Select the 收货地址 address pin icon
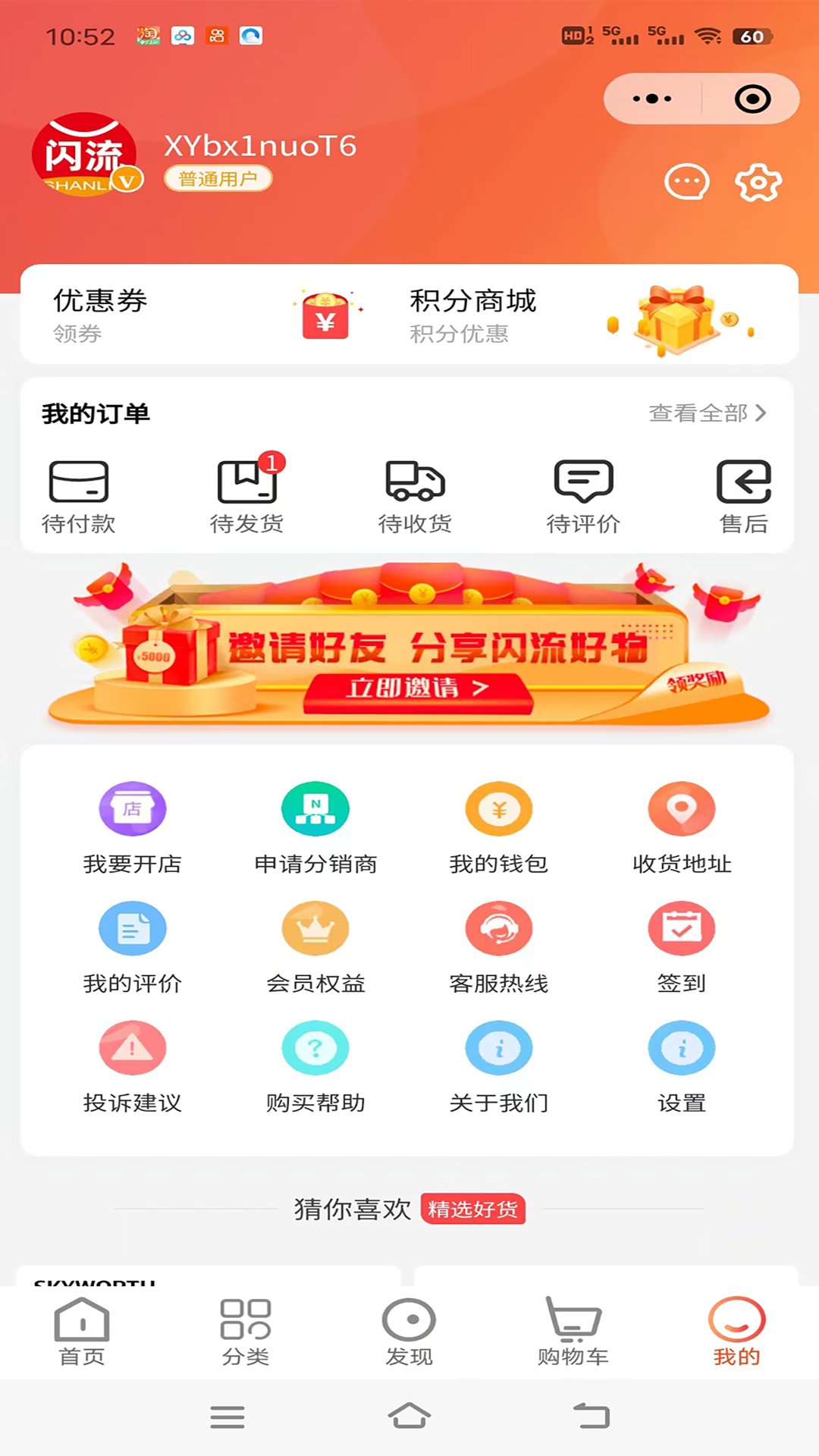This screenshot has width=819, height=1456. (x=681, y=808)
